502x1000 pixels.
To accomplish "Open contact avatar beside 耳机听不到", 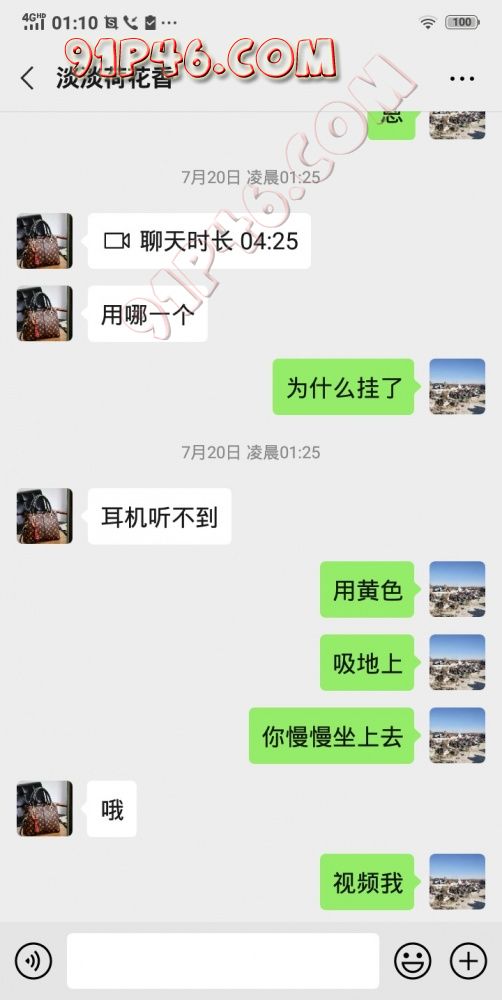I will click(x=45, y=516).
